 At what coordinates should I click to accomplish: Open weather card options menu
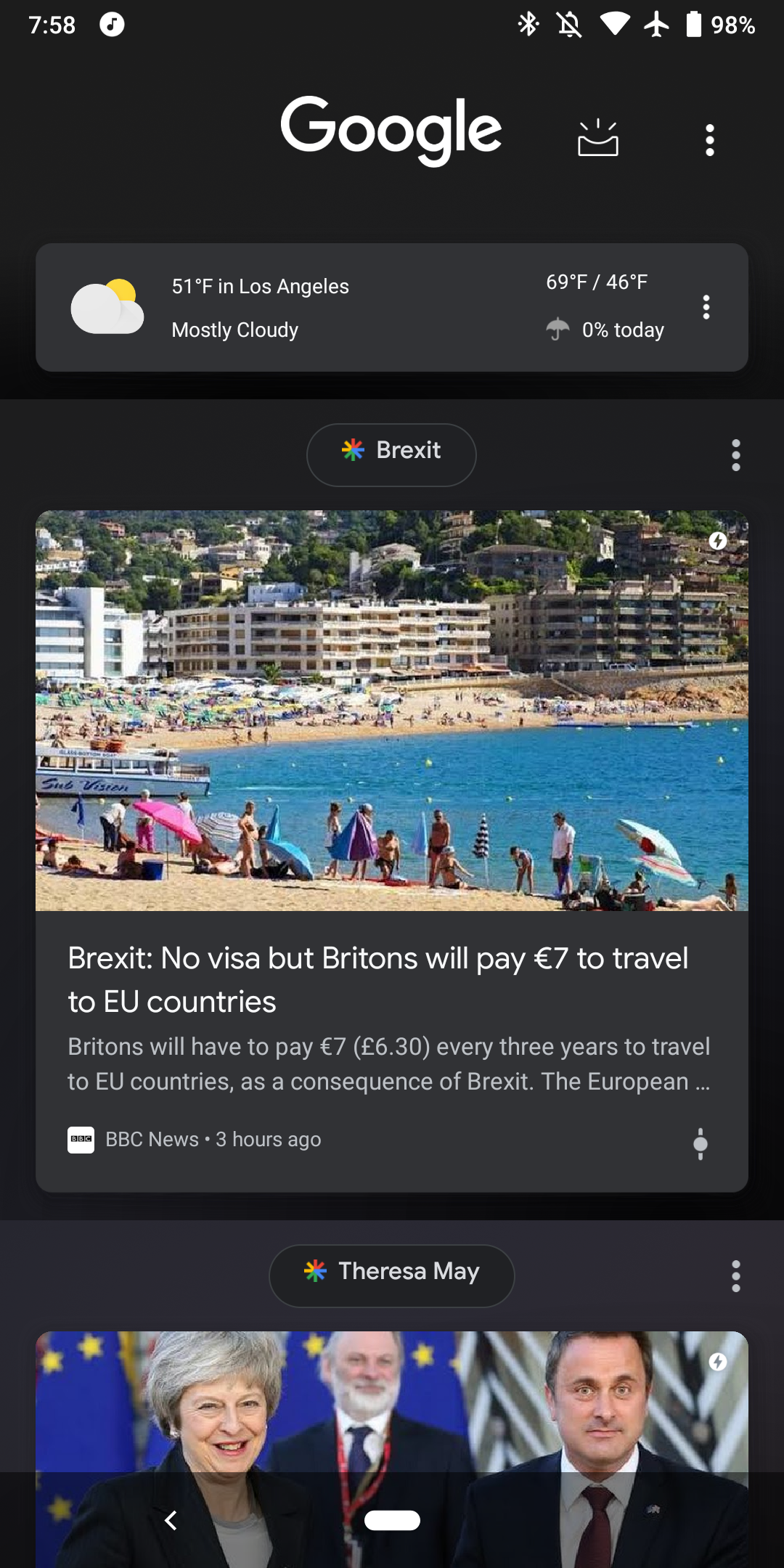click(x=706, y=307)
